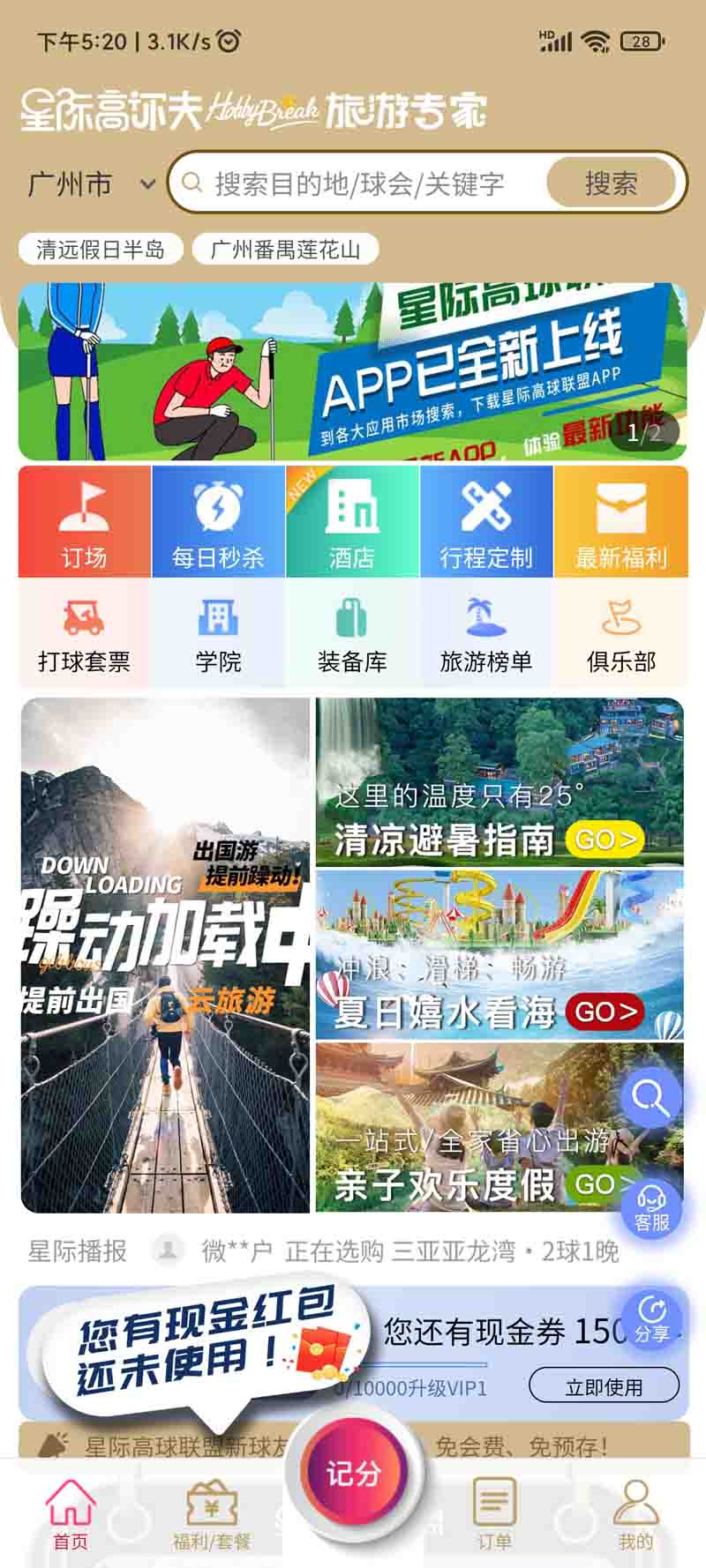
Task: Open the 学院 academy icon
Action: point(219,633)
